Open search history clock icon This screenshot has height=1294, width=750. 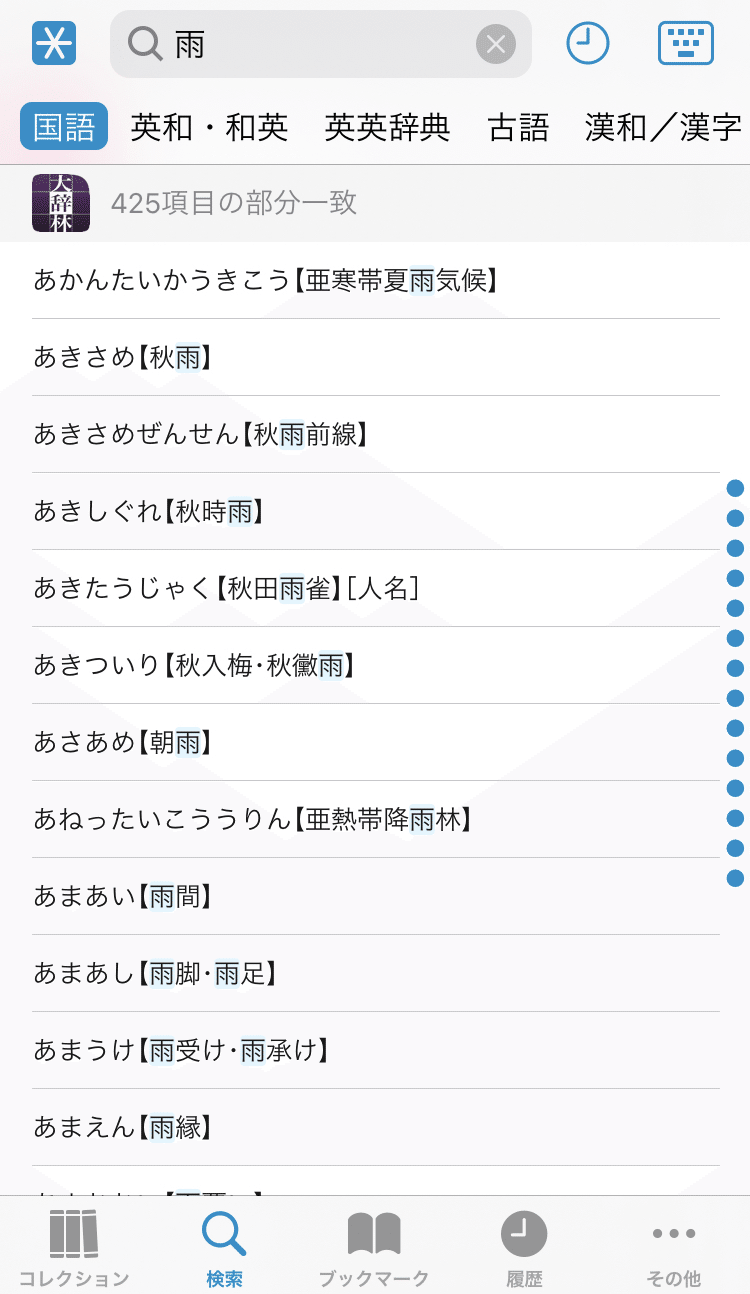588,44
